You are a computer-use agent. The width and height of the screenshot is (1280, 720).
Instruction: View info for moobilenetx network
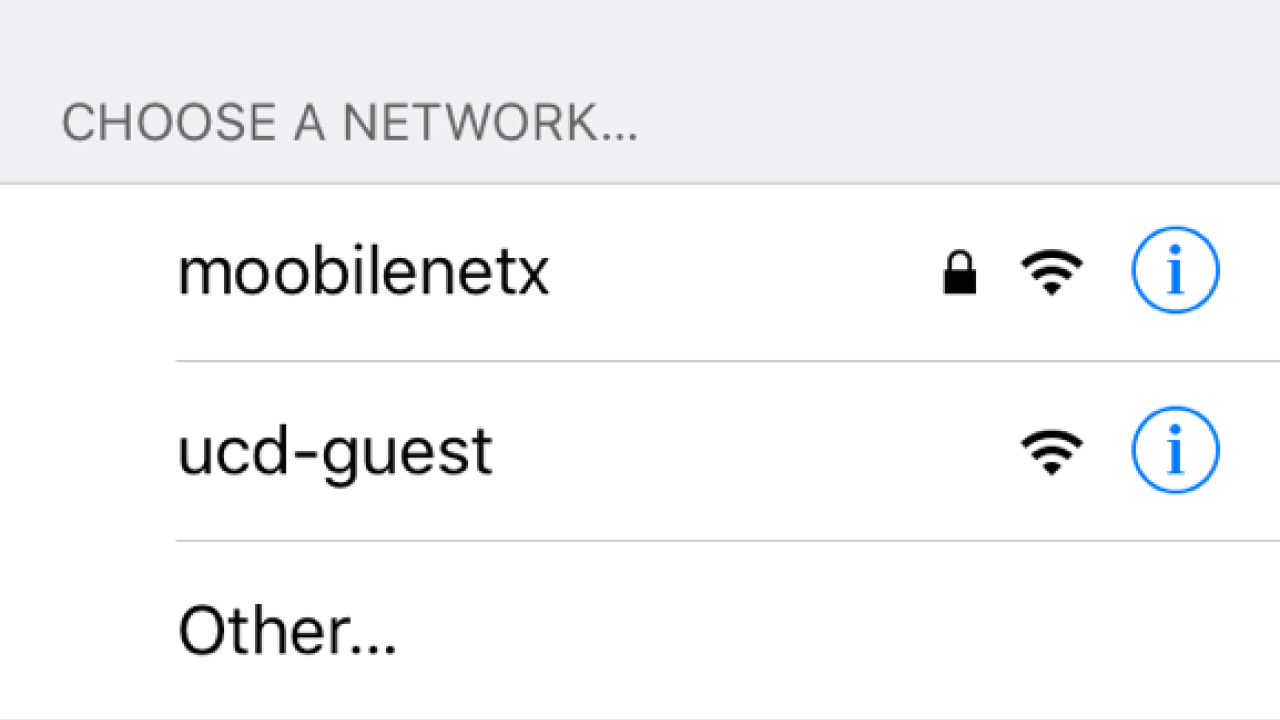click(1175, 271)
